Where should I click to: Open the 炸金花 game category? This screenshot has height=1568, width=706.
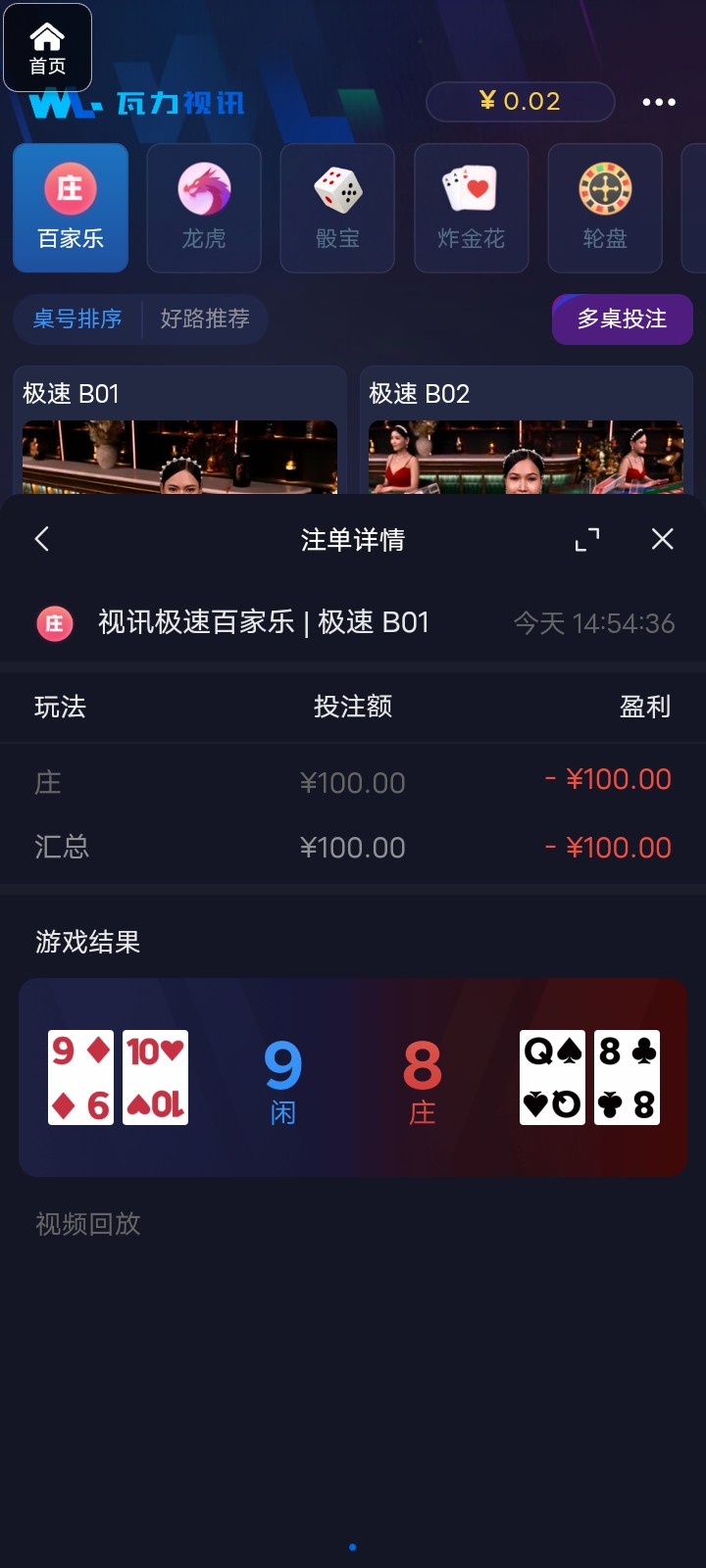[x=471, y=208]
